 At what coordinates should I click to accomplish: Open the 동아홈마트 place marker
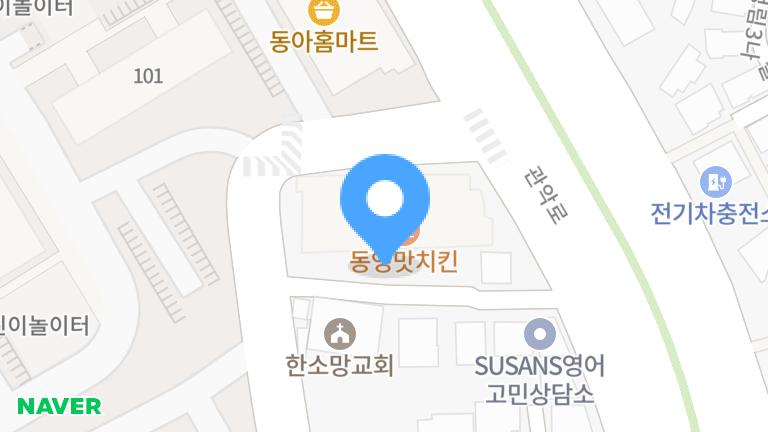coord(325,12)
